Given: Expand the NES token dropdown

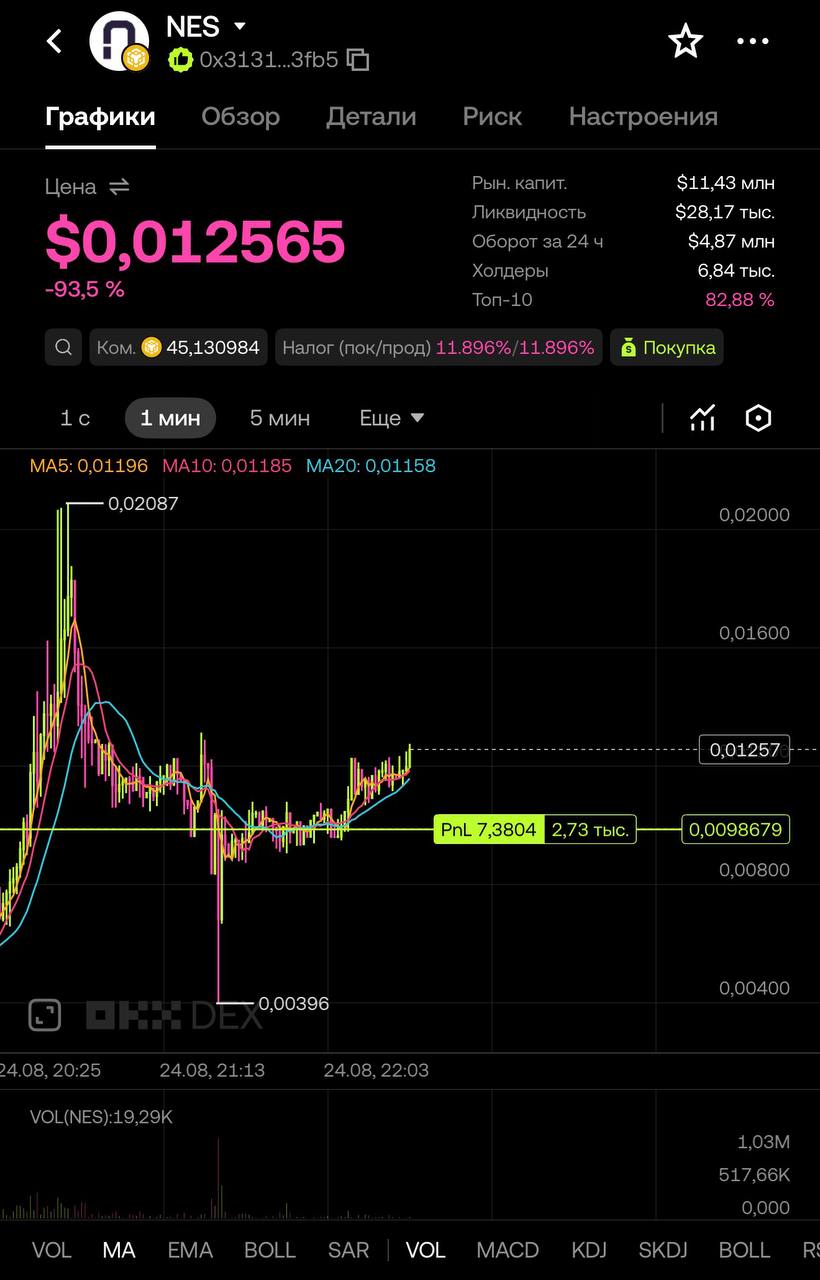Looking at the screenshot, I should pyautogui.click(x=239, y=25).
